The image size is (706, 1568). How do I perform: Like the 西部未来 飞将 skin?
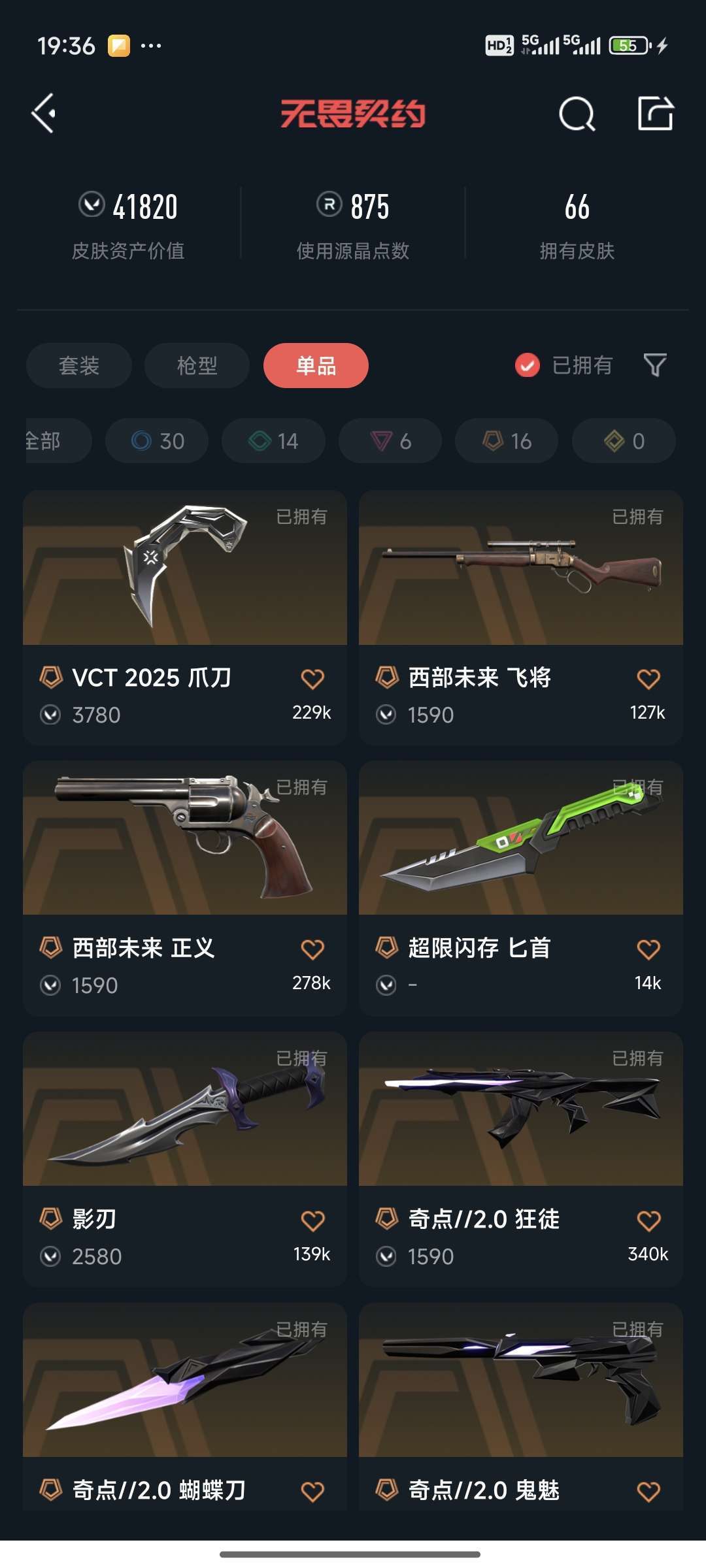pos(648,679)
